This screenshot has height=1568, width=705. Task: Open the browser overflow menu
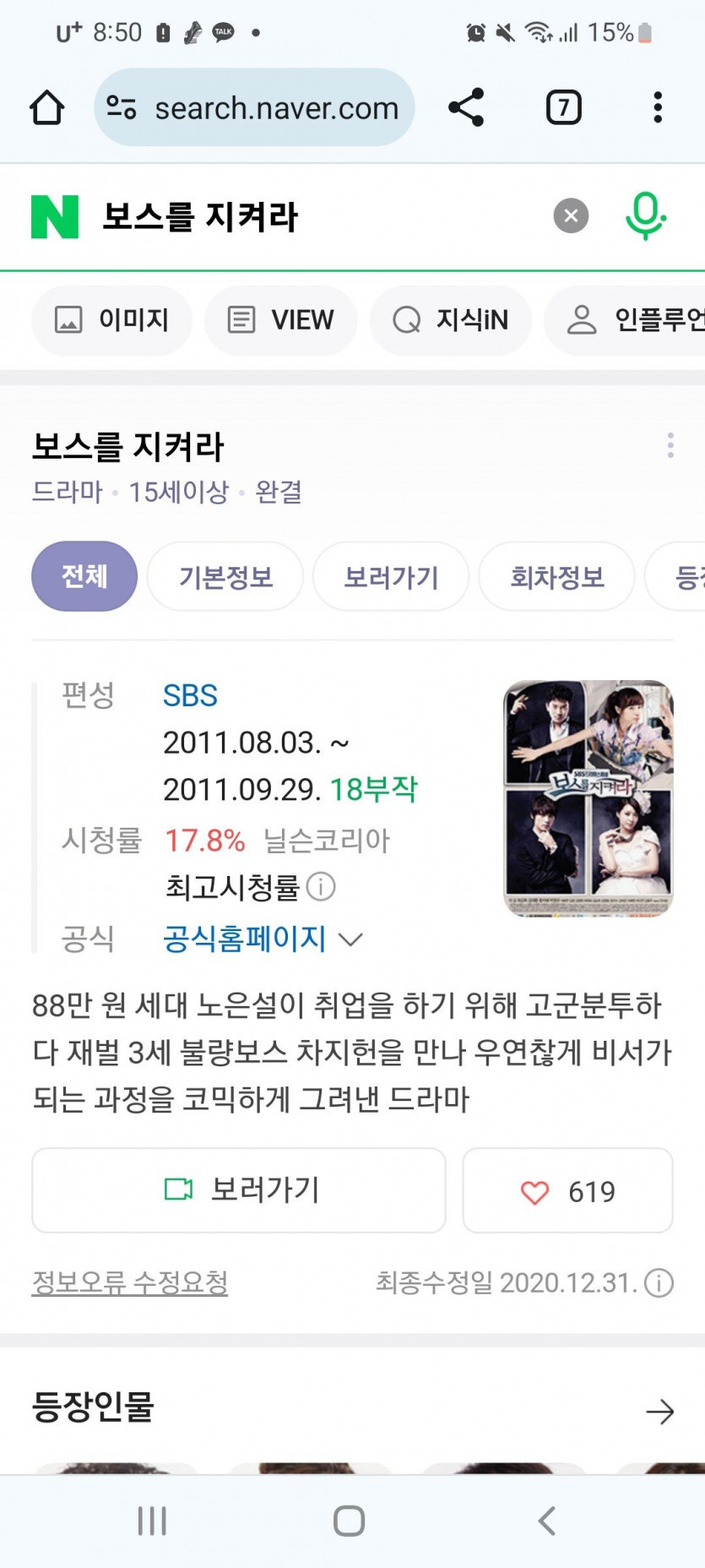point(657,107)
